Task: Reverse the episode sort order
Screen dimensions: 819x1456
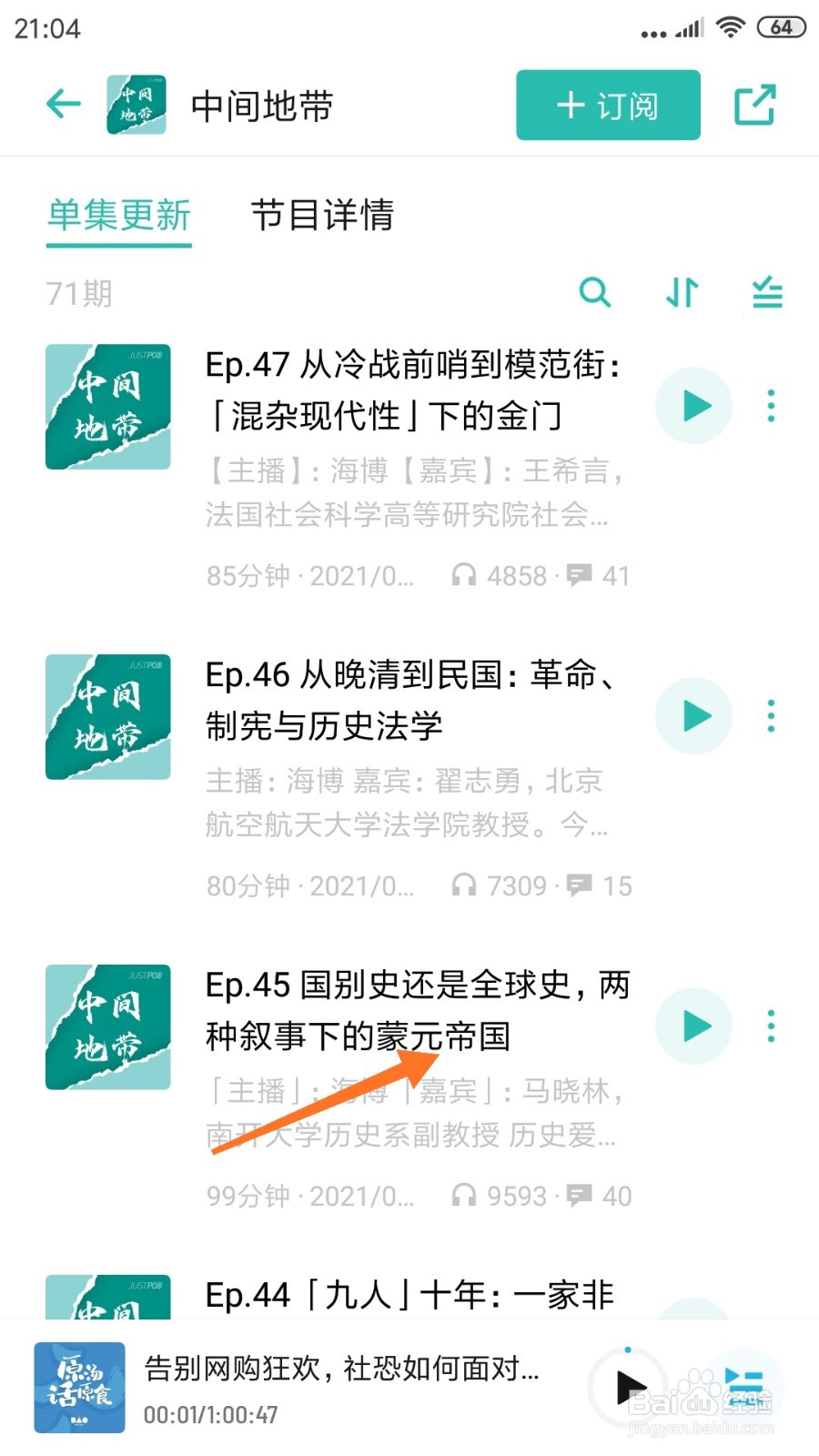Action: (x=682, y=293)
